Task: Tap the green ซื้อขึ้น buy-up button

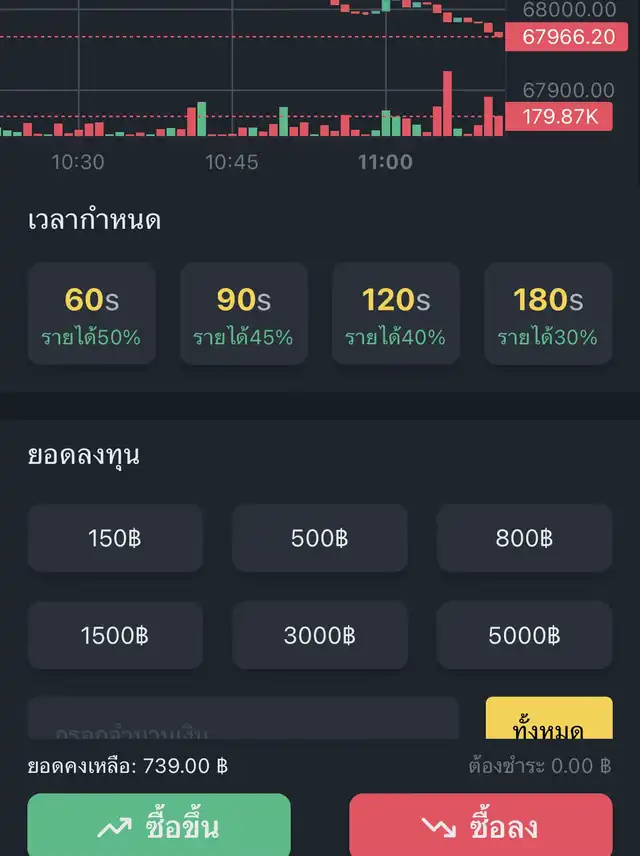Action: pyautogui.click(x=159, y=826)
